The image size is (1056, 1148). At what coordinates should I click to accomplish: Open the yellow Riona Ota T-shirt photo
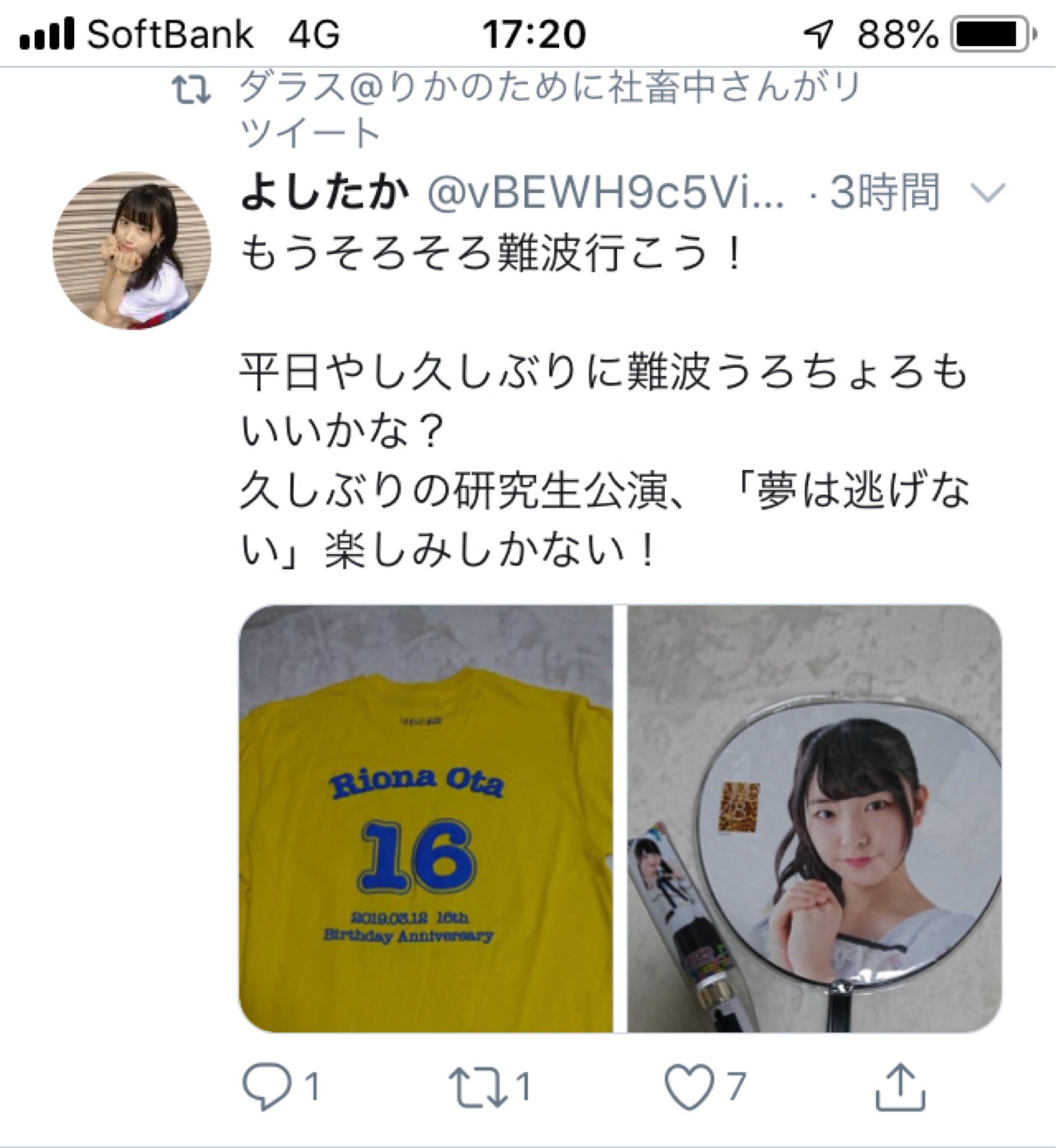(x=426, y=820)
